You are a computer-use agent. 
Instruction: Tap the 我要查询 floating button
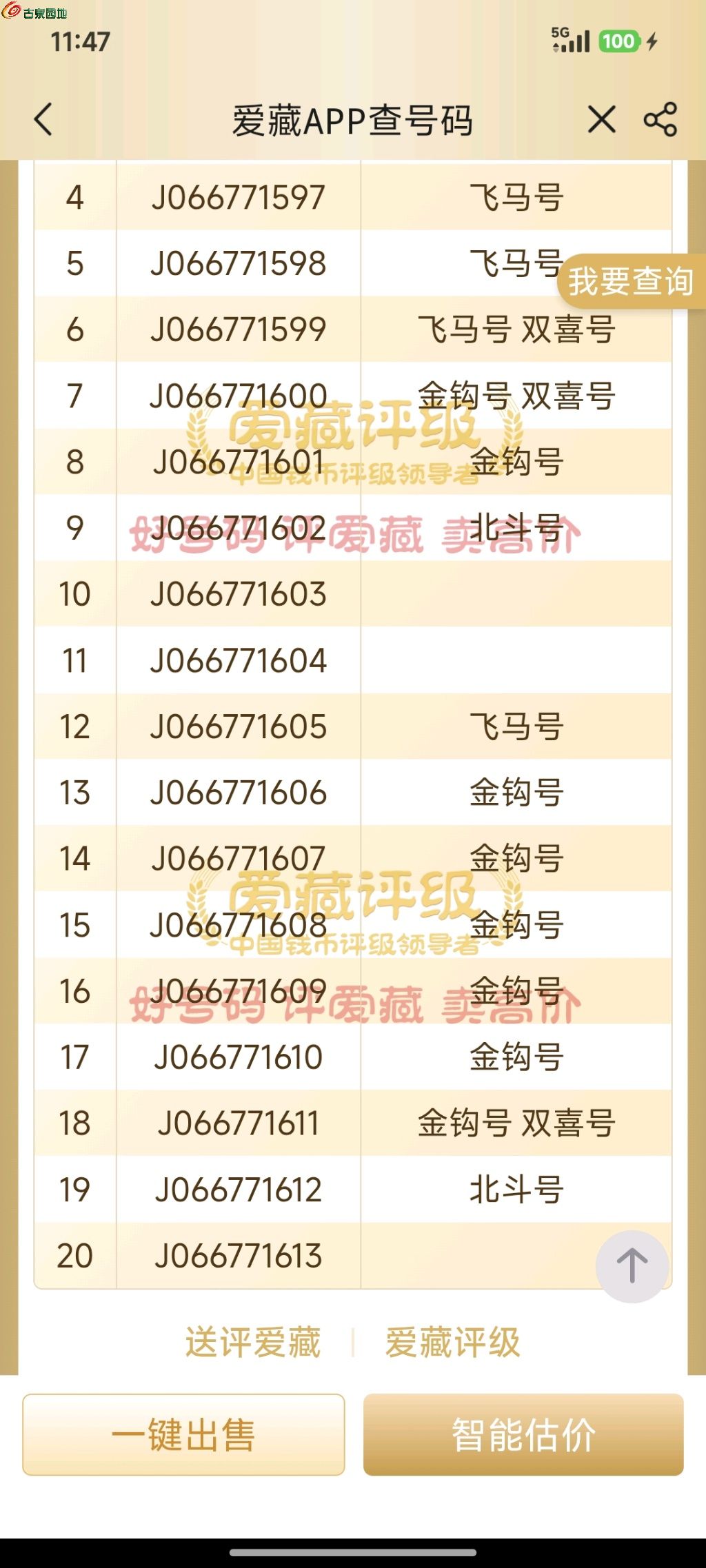coord(630,281)
